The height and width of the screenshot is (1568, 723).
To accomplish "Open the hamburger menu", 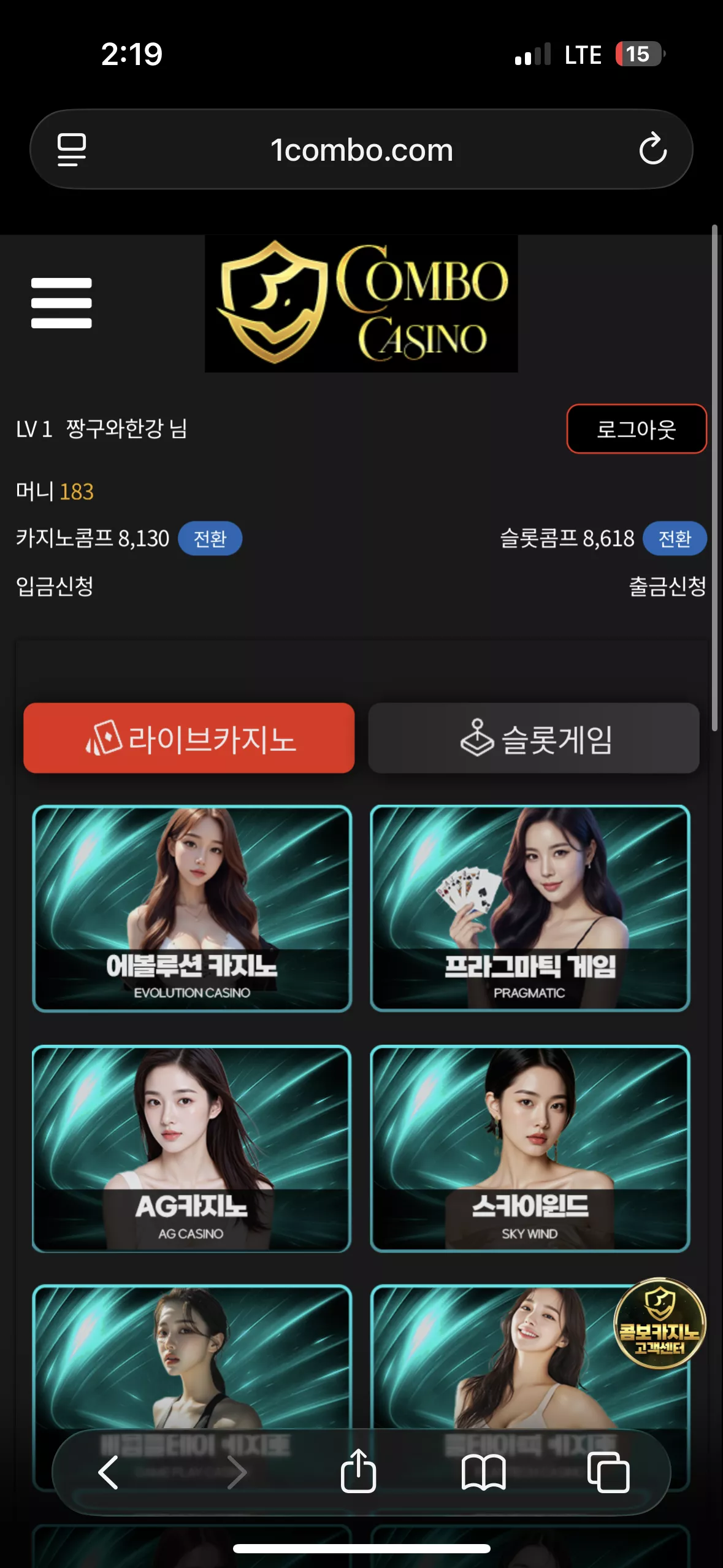I will pos(61,303).
